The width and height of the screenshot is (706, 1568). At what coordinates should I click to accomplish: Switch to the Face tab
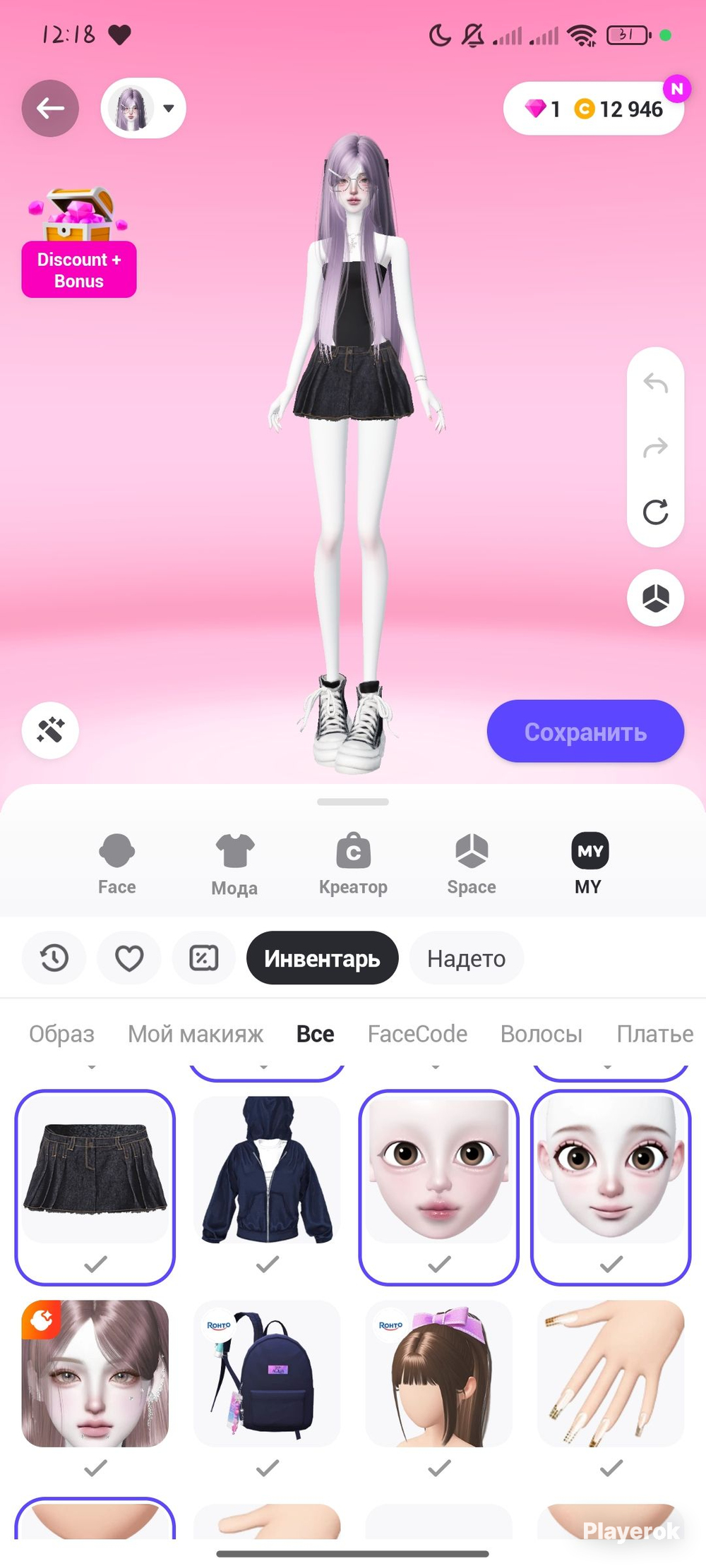116,864
